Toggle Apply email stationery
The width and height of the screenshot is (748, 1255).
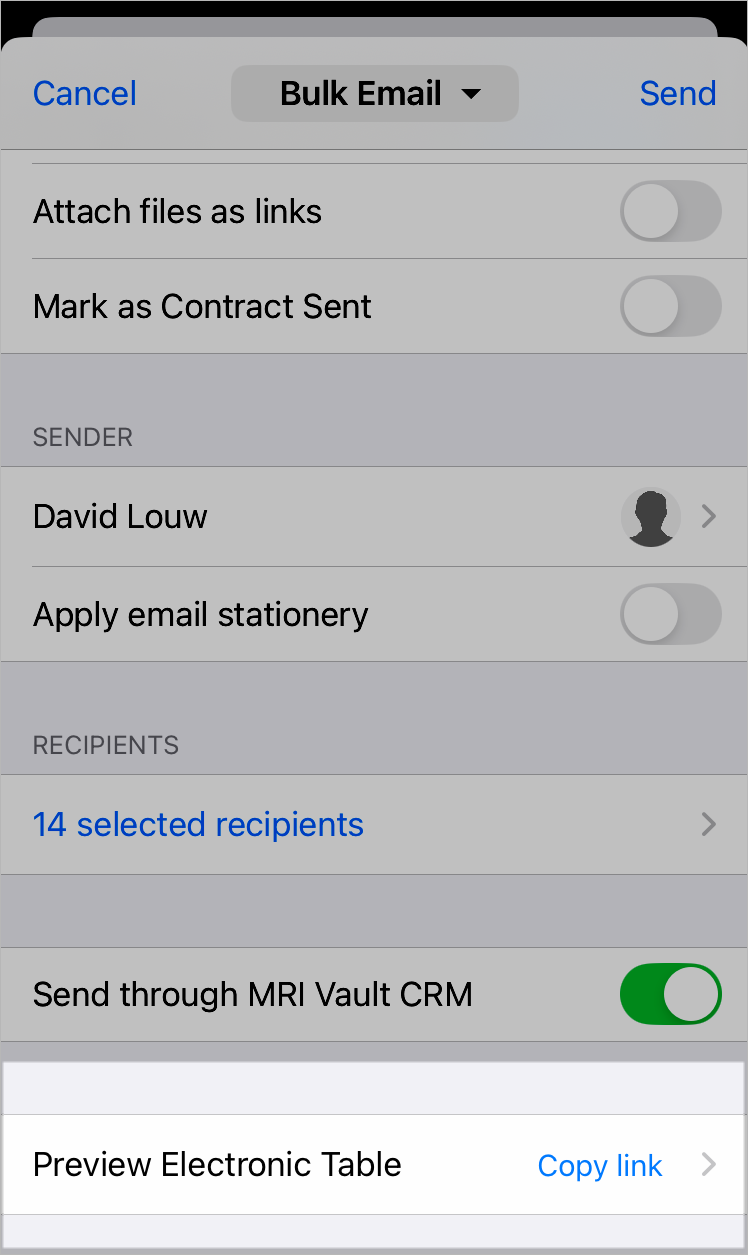[x=671, y=614]
